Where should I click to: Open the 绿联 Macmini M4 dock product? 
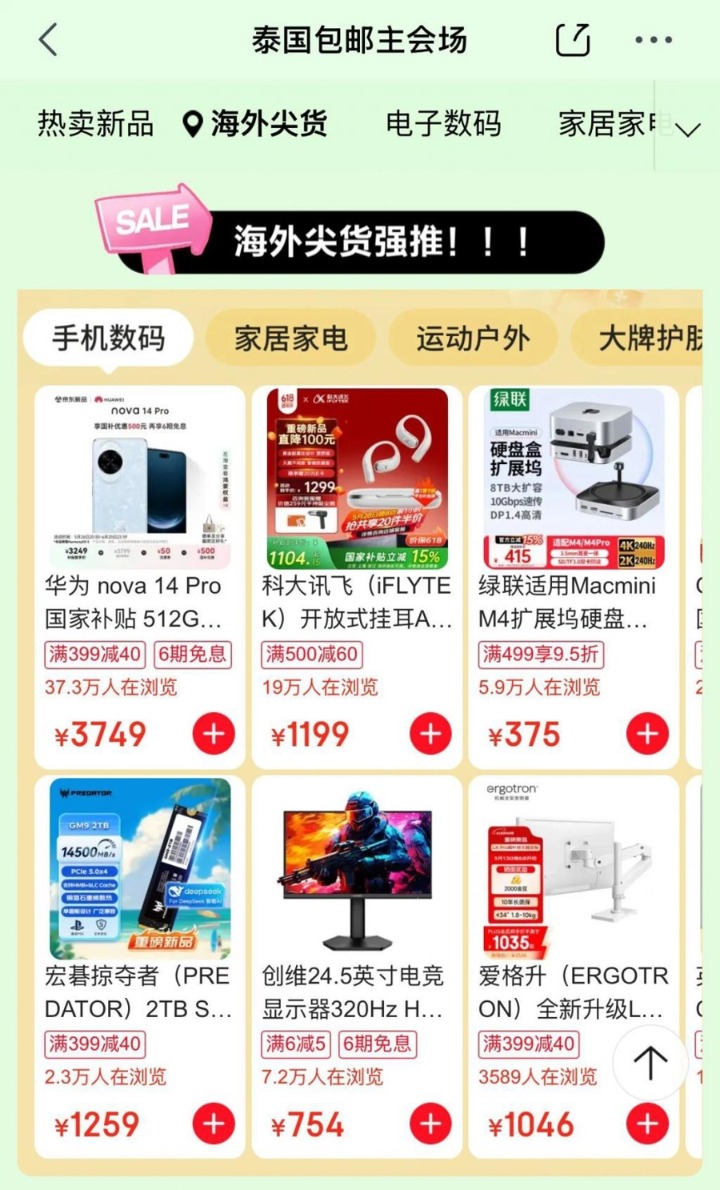(x=574, y=480)
